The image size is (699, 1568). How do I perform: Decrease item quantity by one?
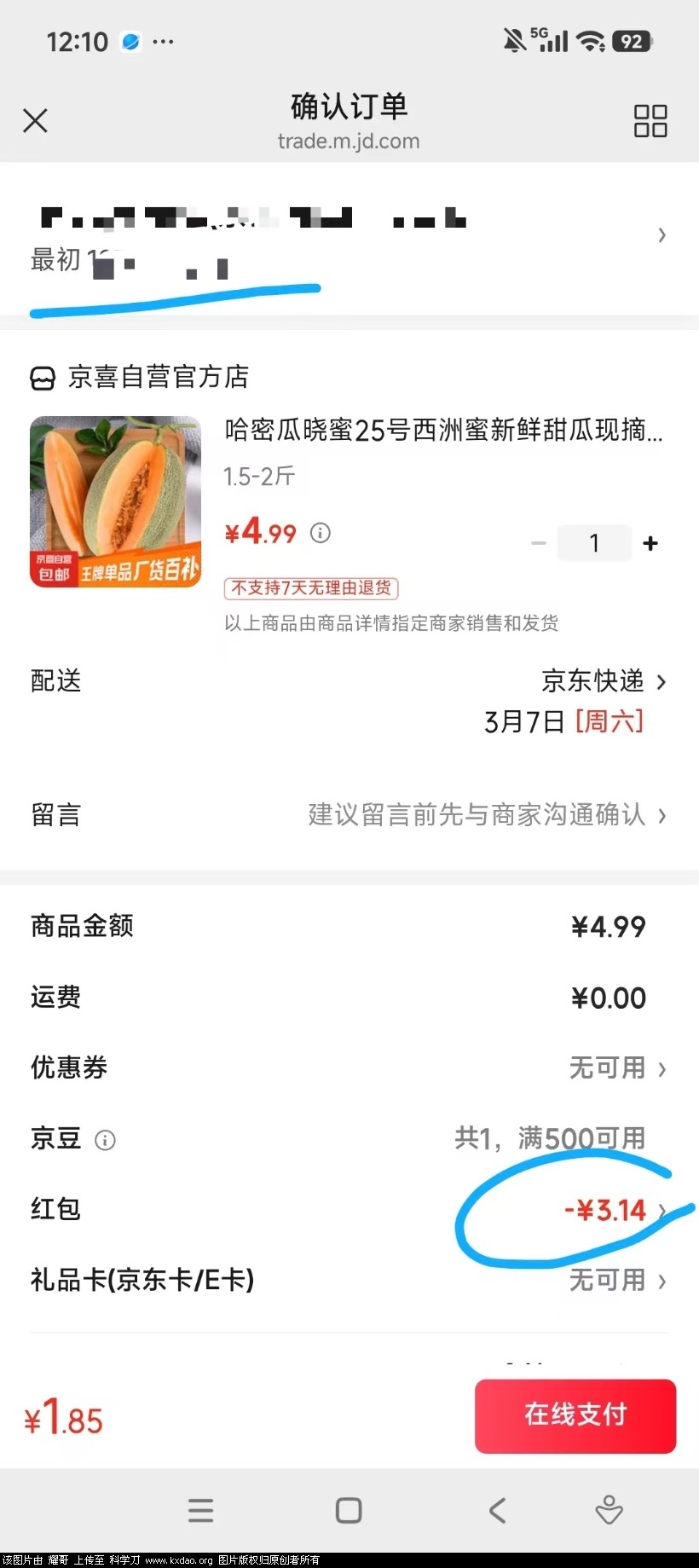pyautogui.click(x=538, y=543)
